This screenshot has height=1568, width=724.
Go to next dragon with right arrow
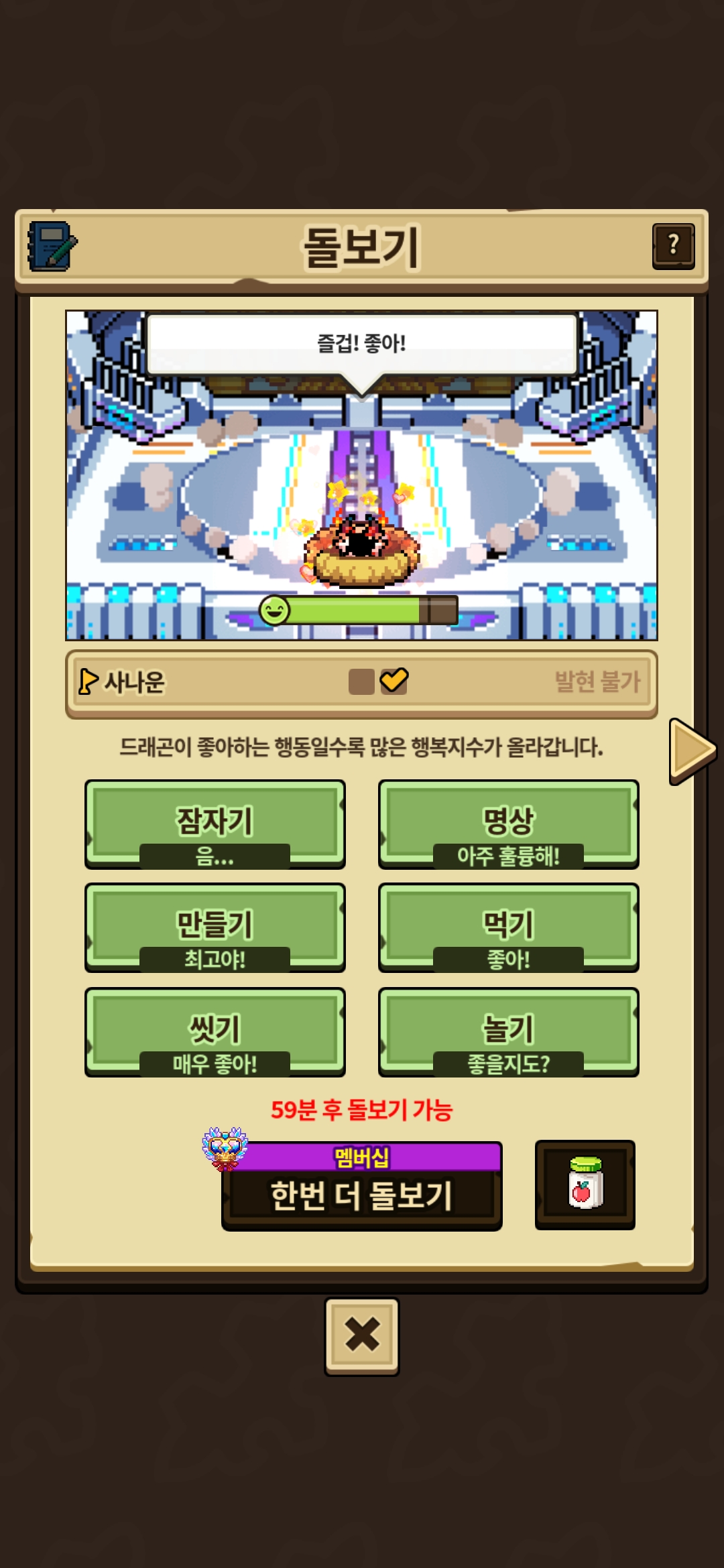[x=692, y=750]
